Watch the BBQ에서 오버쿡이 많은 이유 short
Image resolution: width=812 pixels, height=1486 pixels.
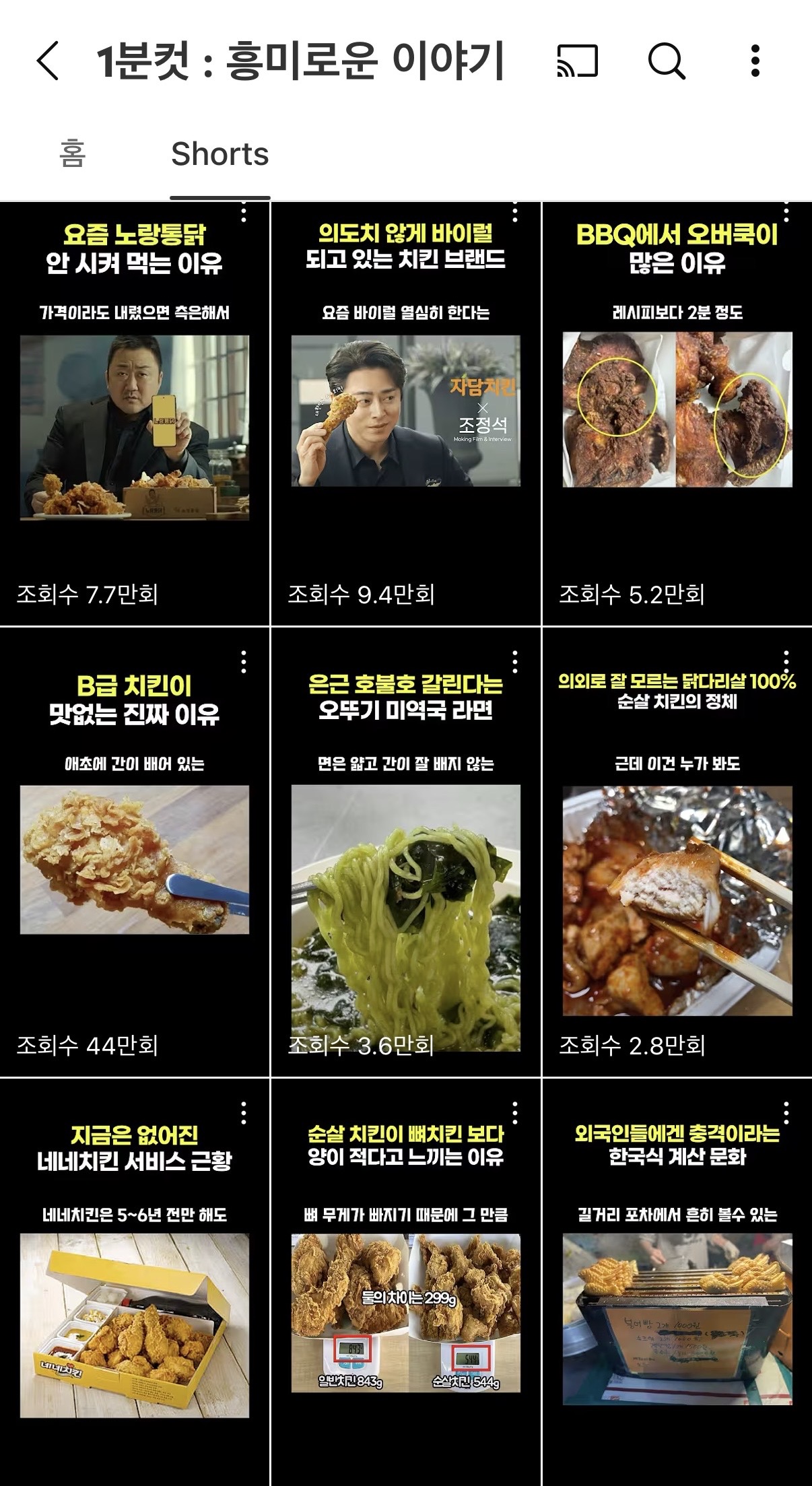tap(677, 413)
